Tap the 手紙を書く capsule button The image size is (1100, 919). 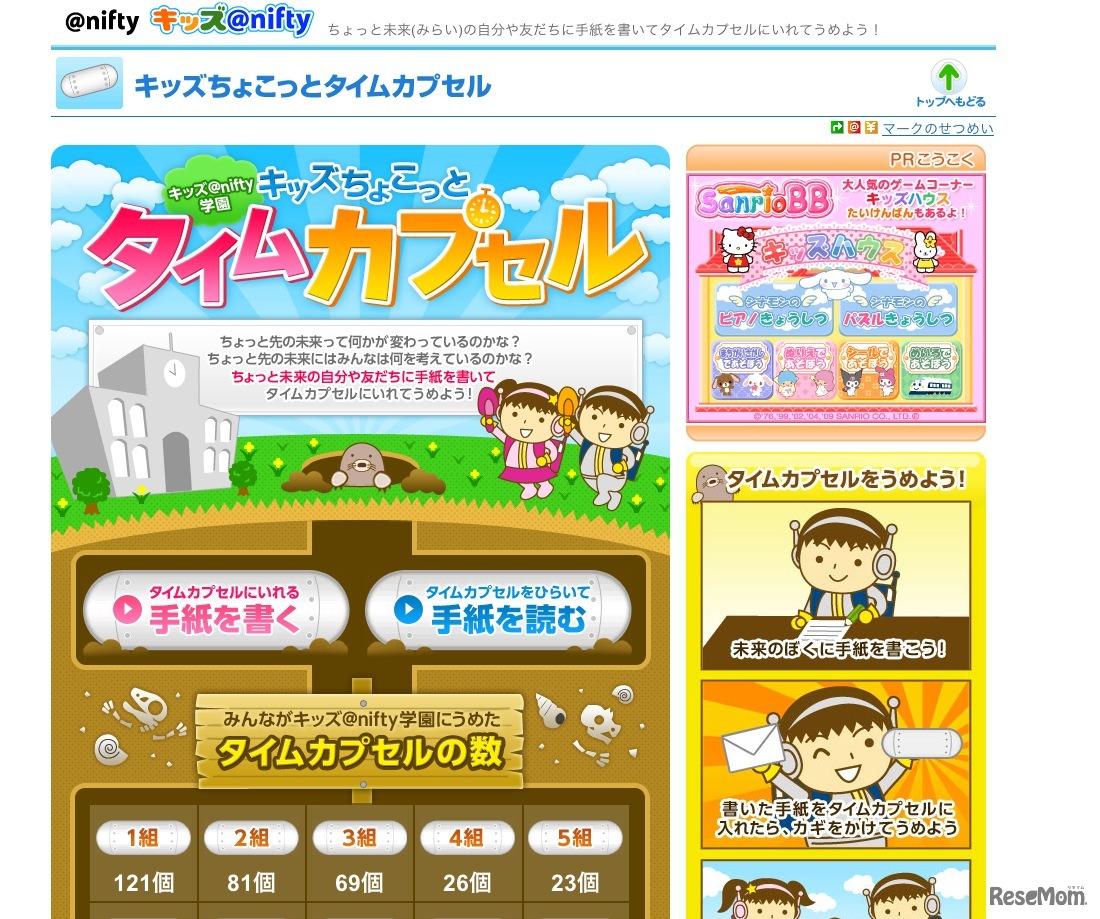[216, 609]
